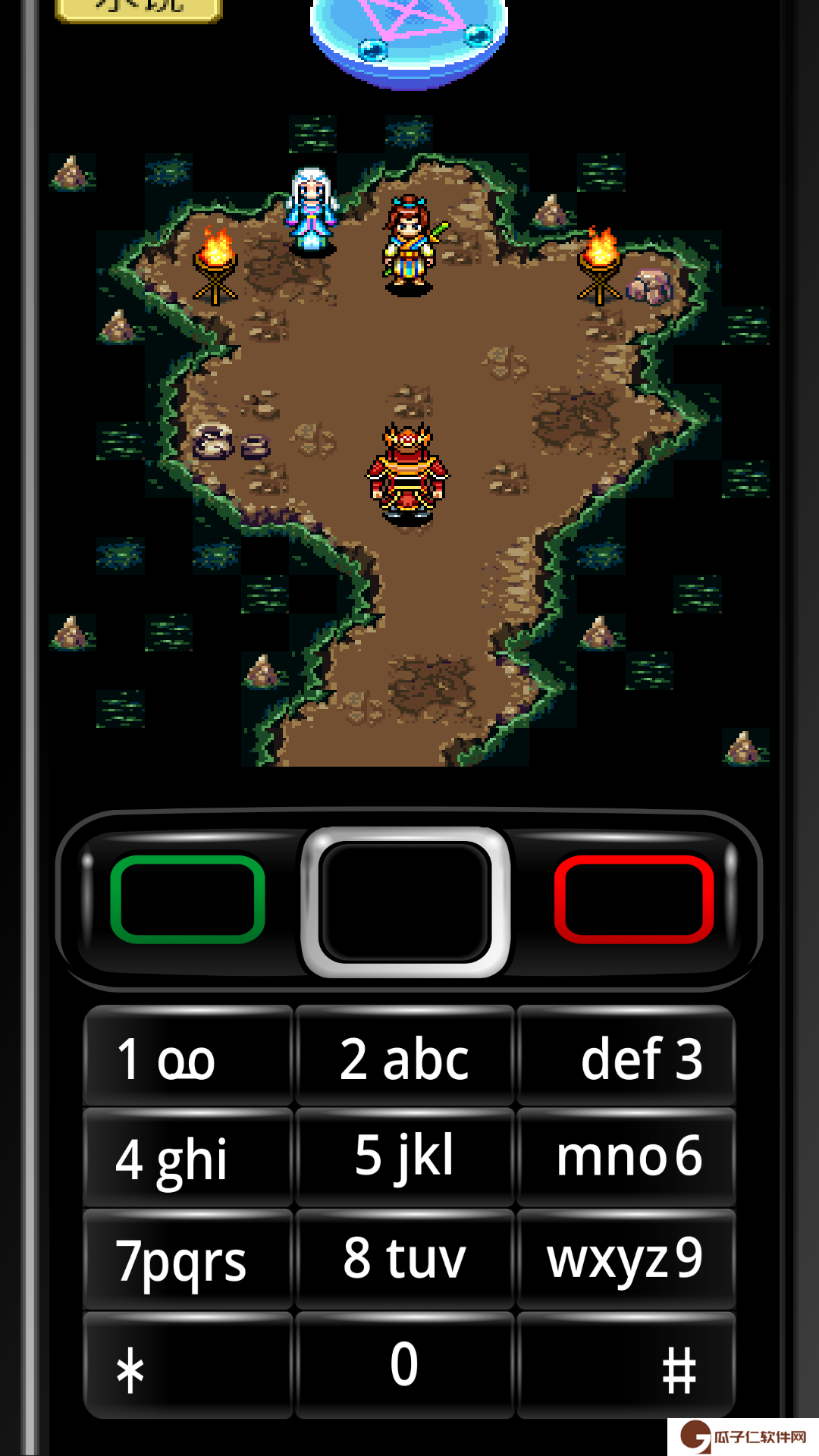Tap the red right soft key
This screenshot has width=819, height=1456.
click(x=634, y=899)
